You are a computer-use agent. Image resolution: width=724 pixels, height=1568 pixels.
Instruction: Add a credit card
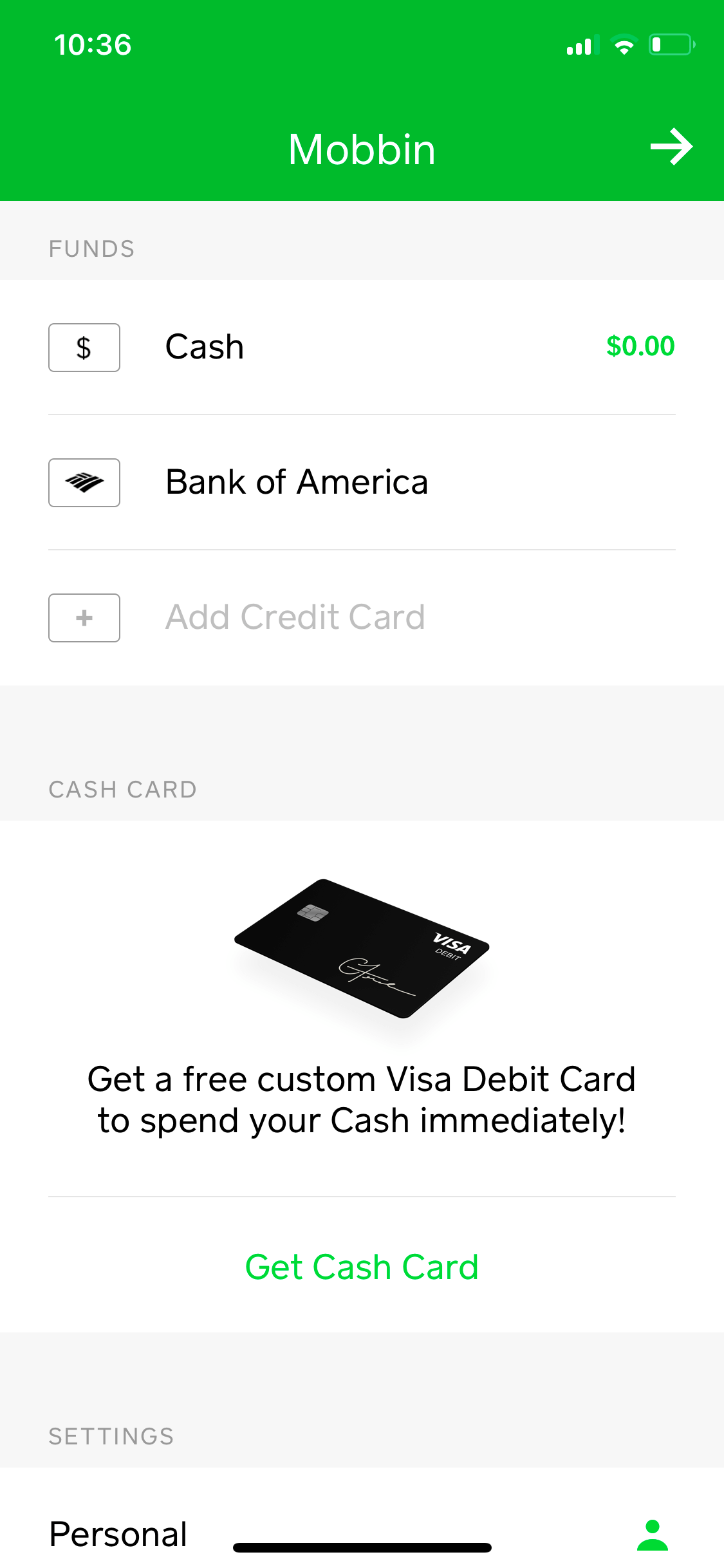362,618
